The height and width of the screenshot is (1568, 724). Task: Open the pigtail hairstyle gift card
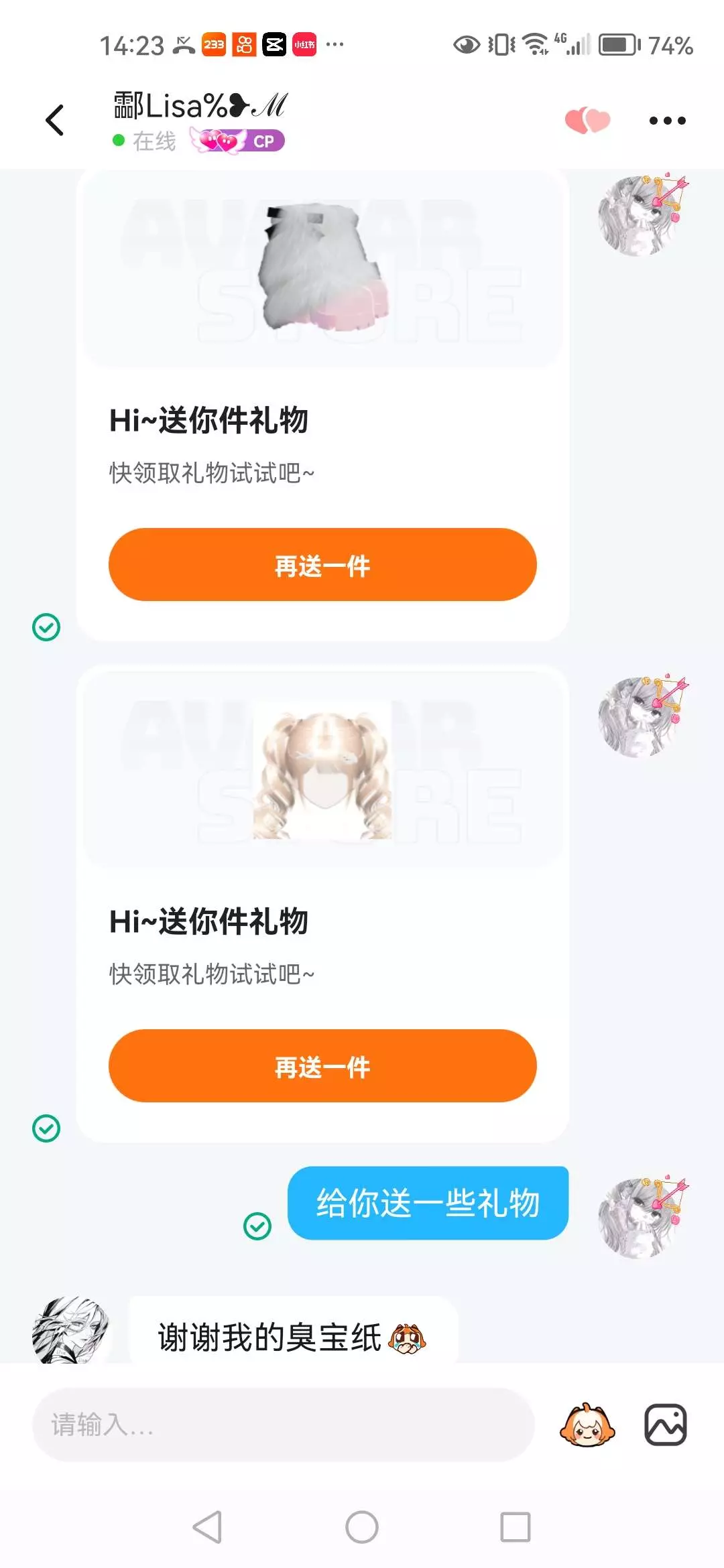click(322, 769)
